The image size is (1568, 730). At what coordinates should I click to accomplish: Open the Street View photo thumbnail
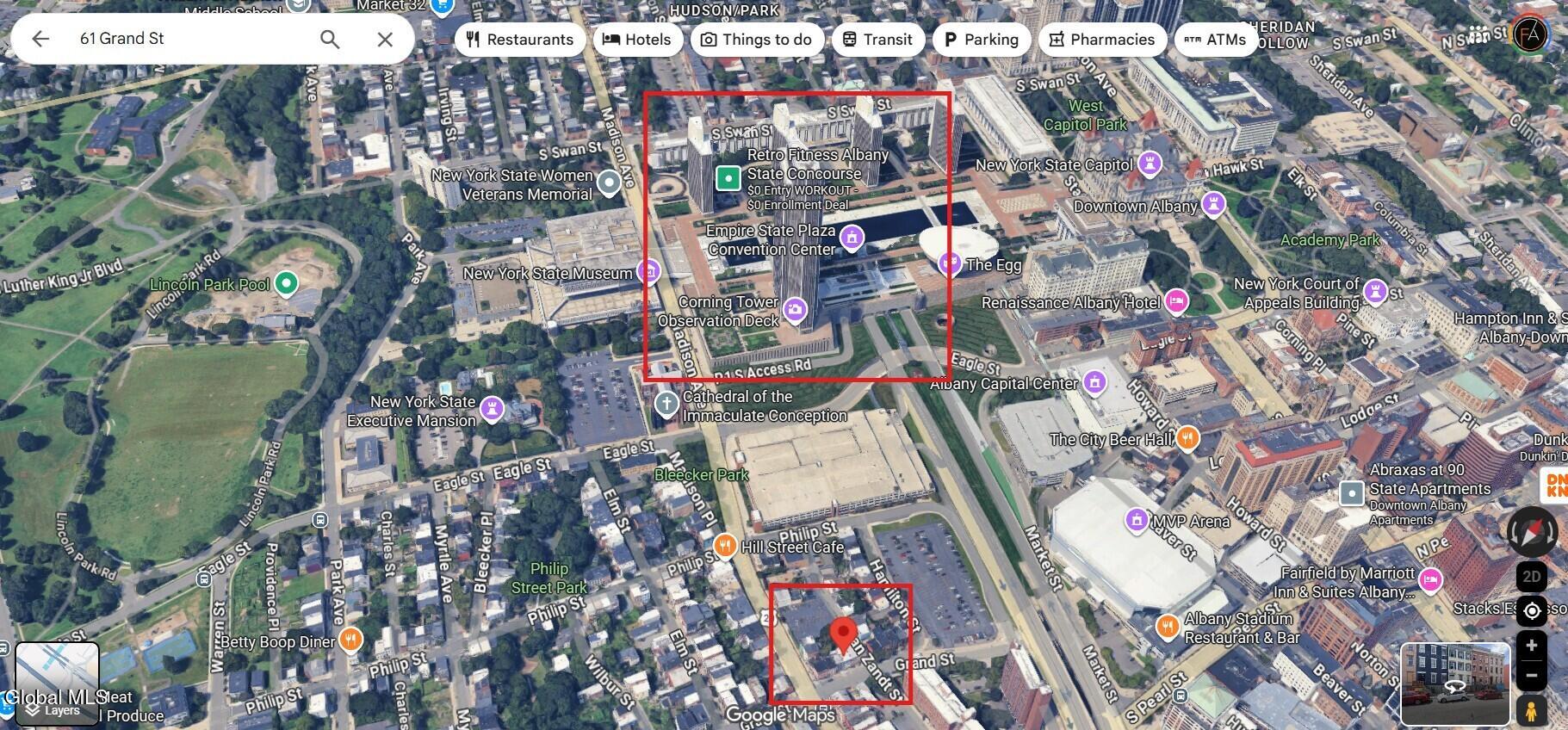(1455, 684)
